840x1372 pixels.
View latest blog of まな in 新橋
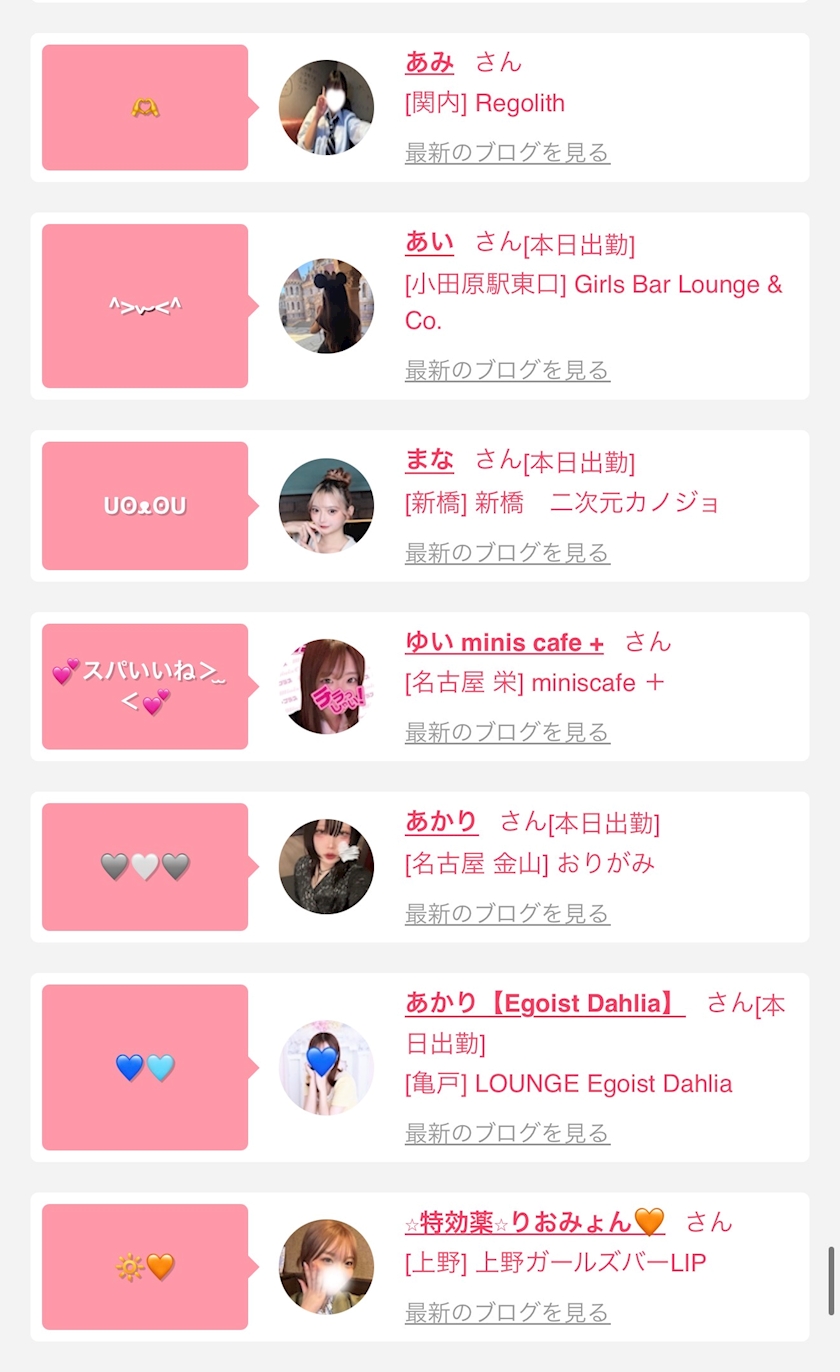coord(507,553)
